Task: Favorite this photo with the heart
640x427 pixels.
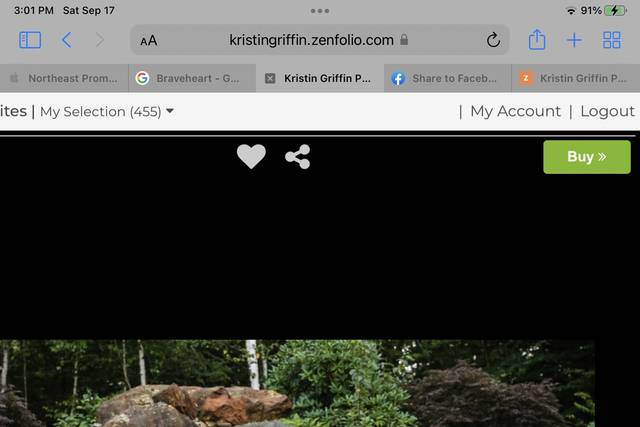Action: (251, 157)
